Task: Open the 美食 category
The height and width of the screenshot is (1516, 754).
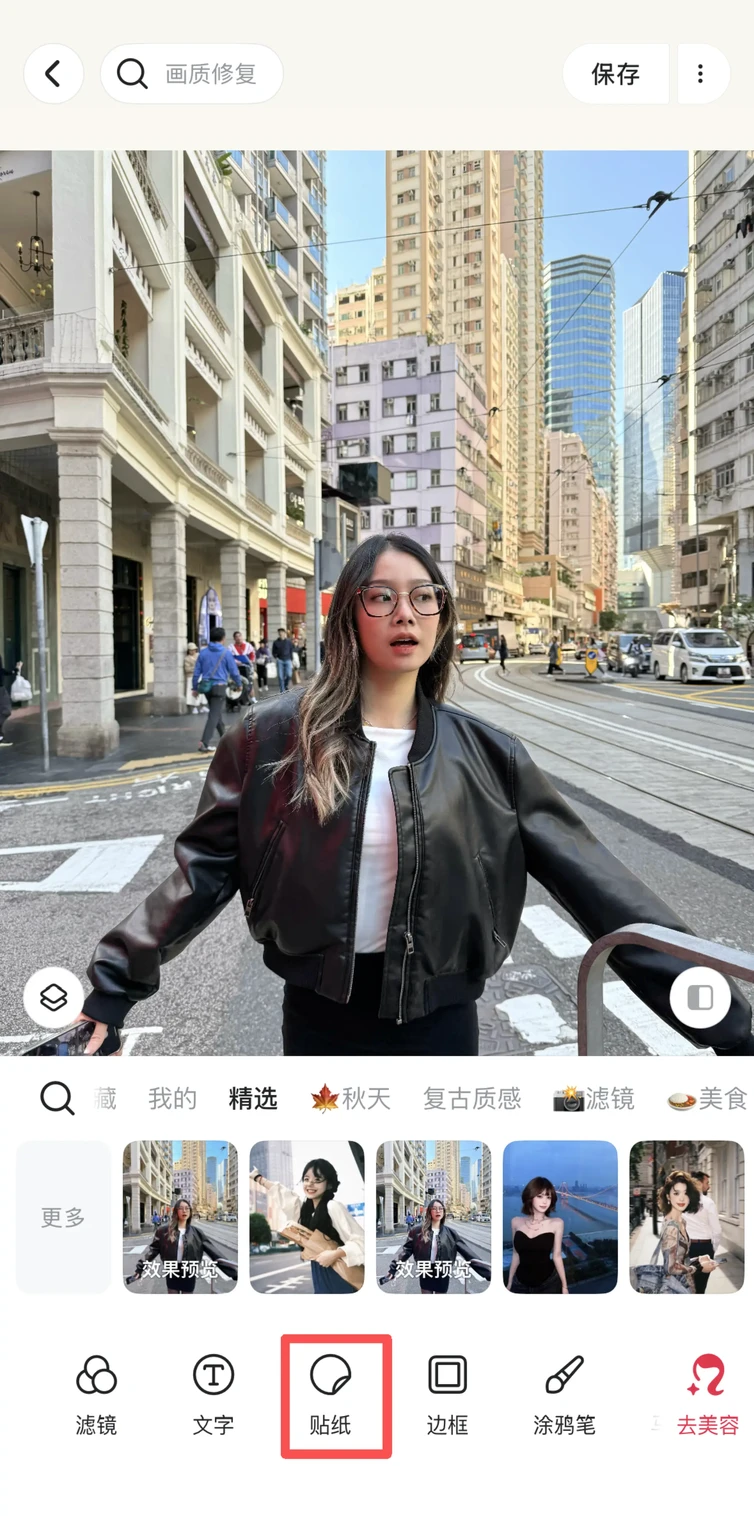Action: [x=709, y=1099]
